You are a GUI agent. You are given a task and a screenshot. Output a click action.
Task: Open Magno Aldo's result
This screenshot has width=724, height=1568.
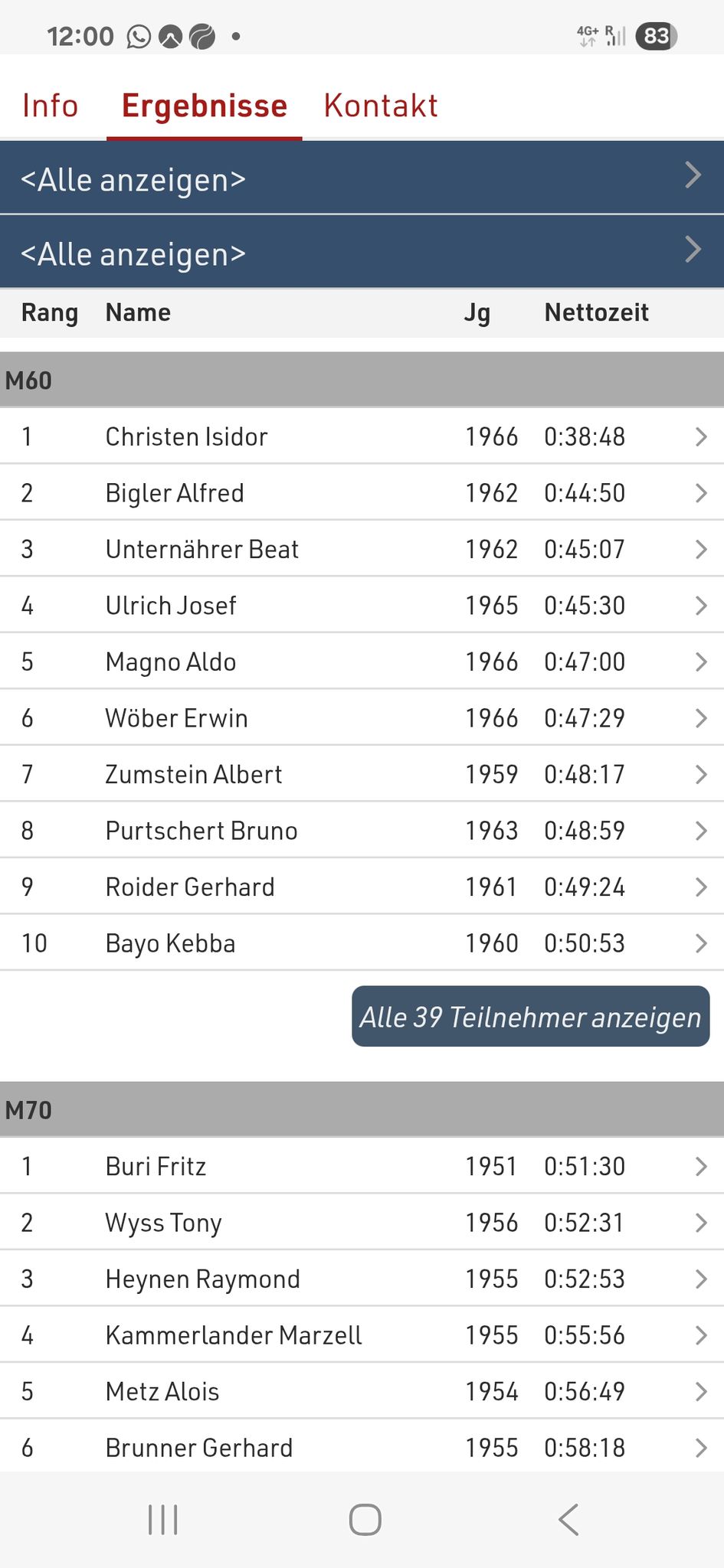coord(362,661)
